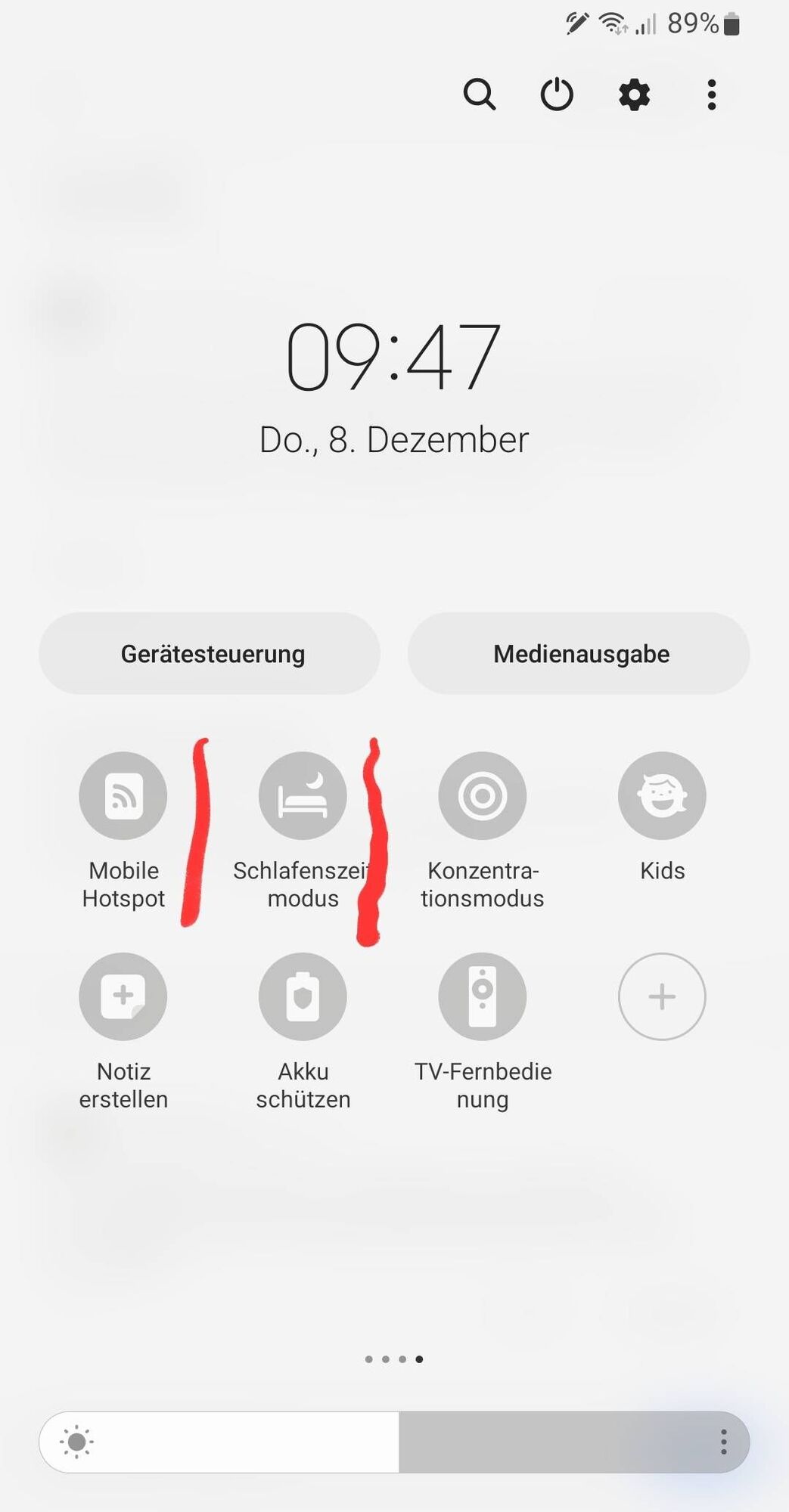Viewport: 789px width, 1512px height.
Task: Open settings via the gear icon
Action: (634, 95)
